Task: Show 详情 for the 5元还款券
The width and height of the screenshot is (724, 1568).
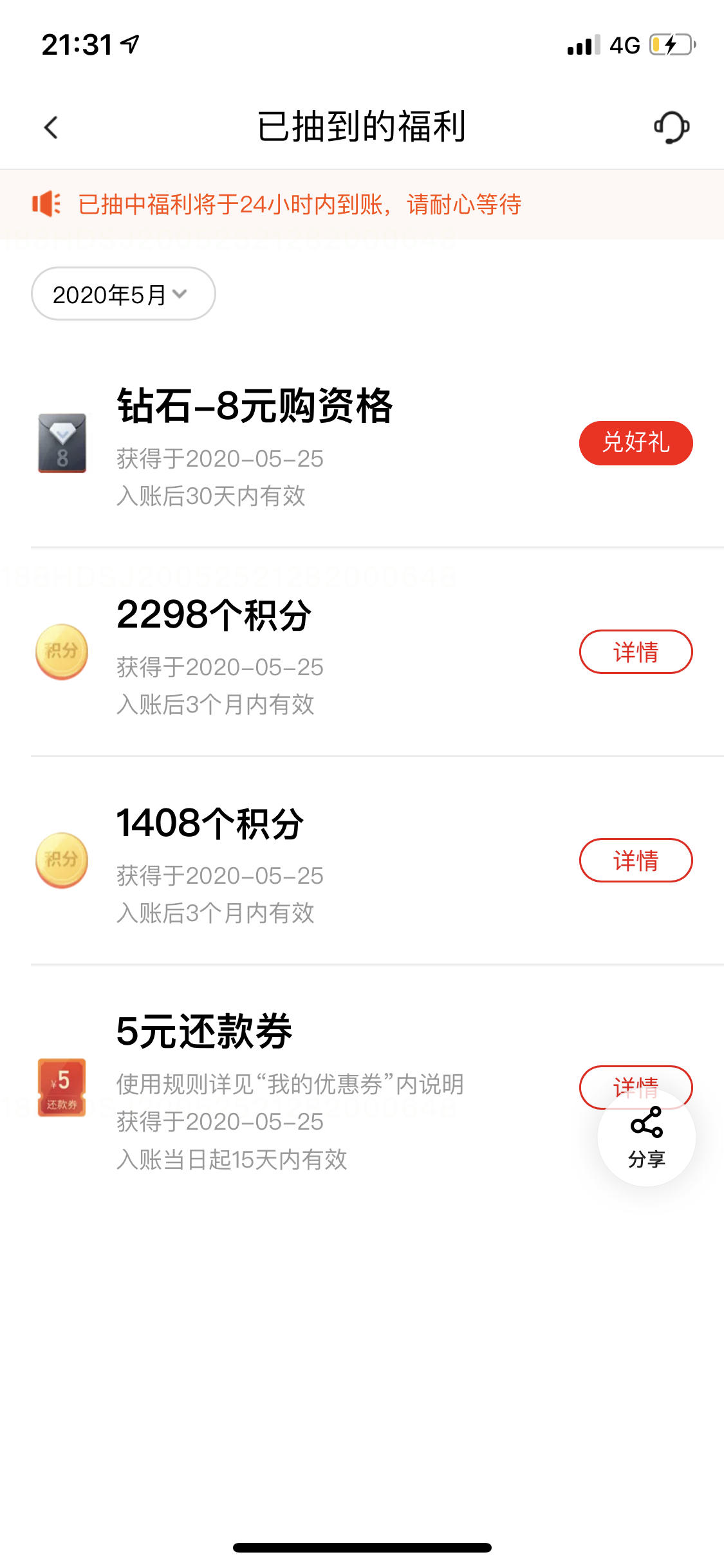Action: [x=636, y=1078]
